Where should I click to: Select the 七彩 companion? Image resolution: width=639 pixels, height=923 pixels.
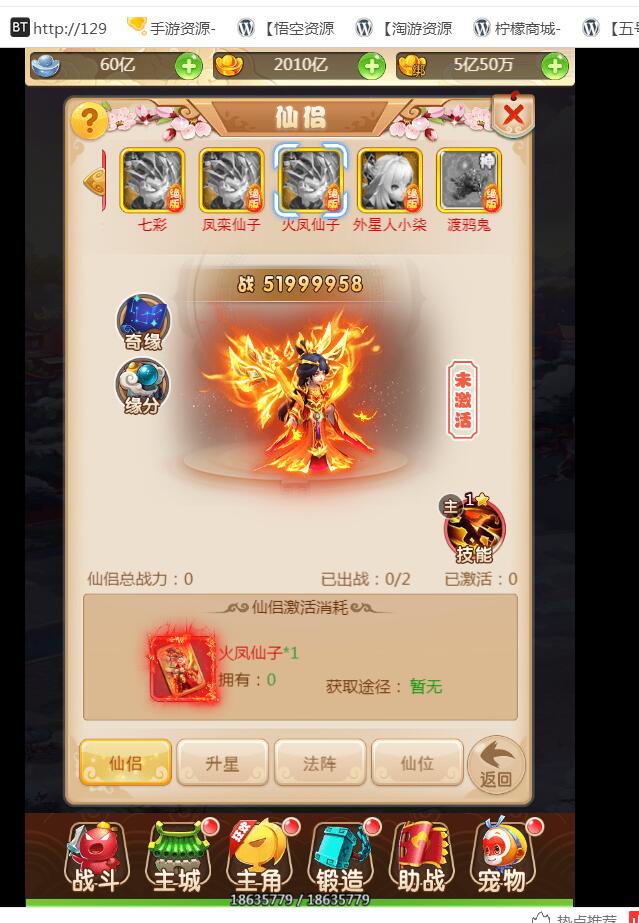coord(153,181)
